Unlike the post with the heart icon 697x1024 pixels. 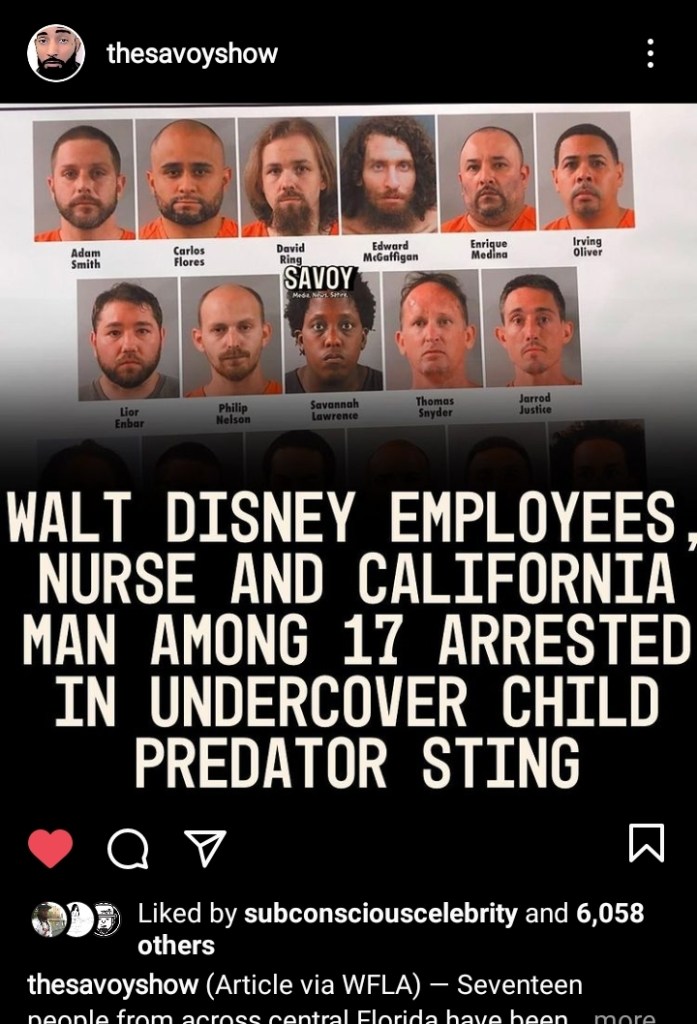[50, 848]
